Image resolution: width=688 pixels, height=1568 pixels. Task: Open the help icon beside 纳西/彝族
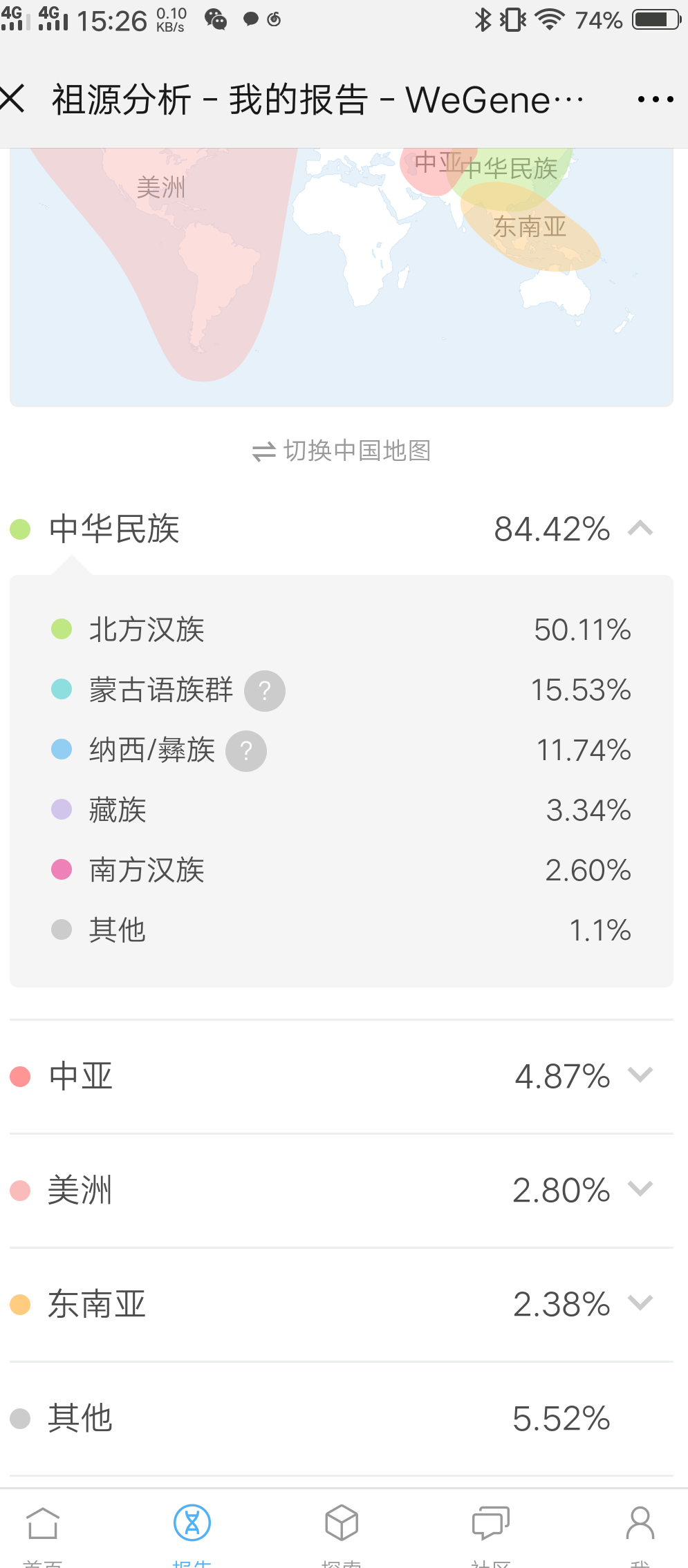click(246, 750)
